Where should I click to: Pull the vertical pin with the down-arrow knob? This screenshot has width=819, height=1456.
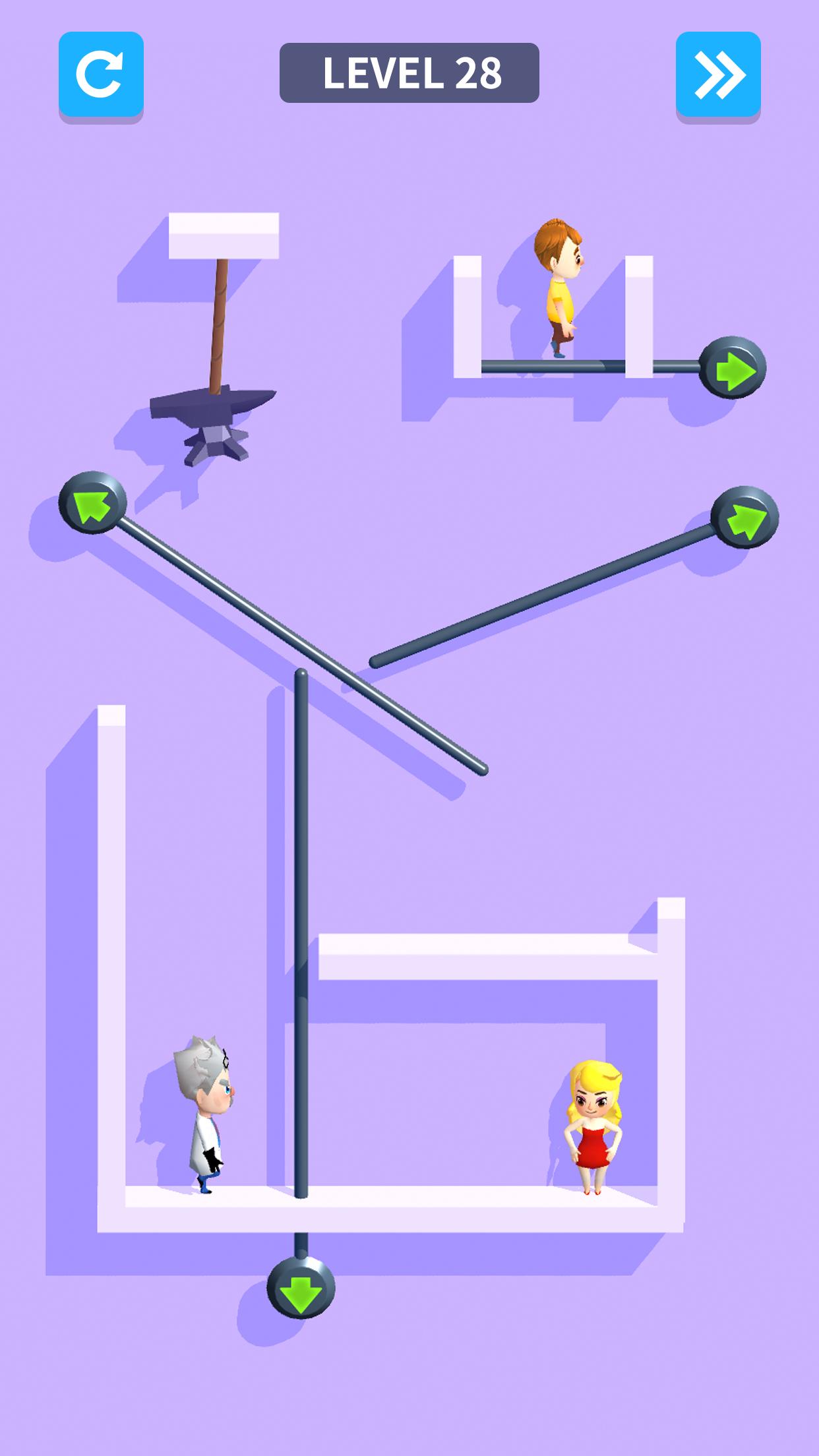301,1288
